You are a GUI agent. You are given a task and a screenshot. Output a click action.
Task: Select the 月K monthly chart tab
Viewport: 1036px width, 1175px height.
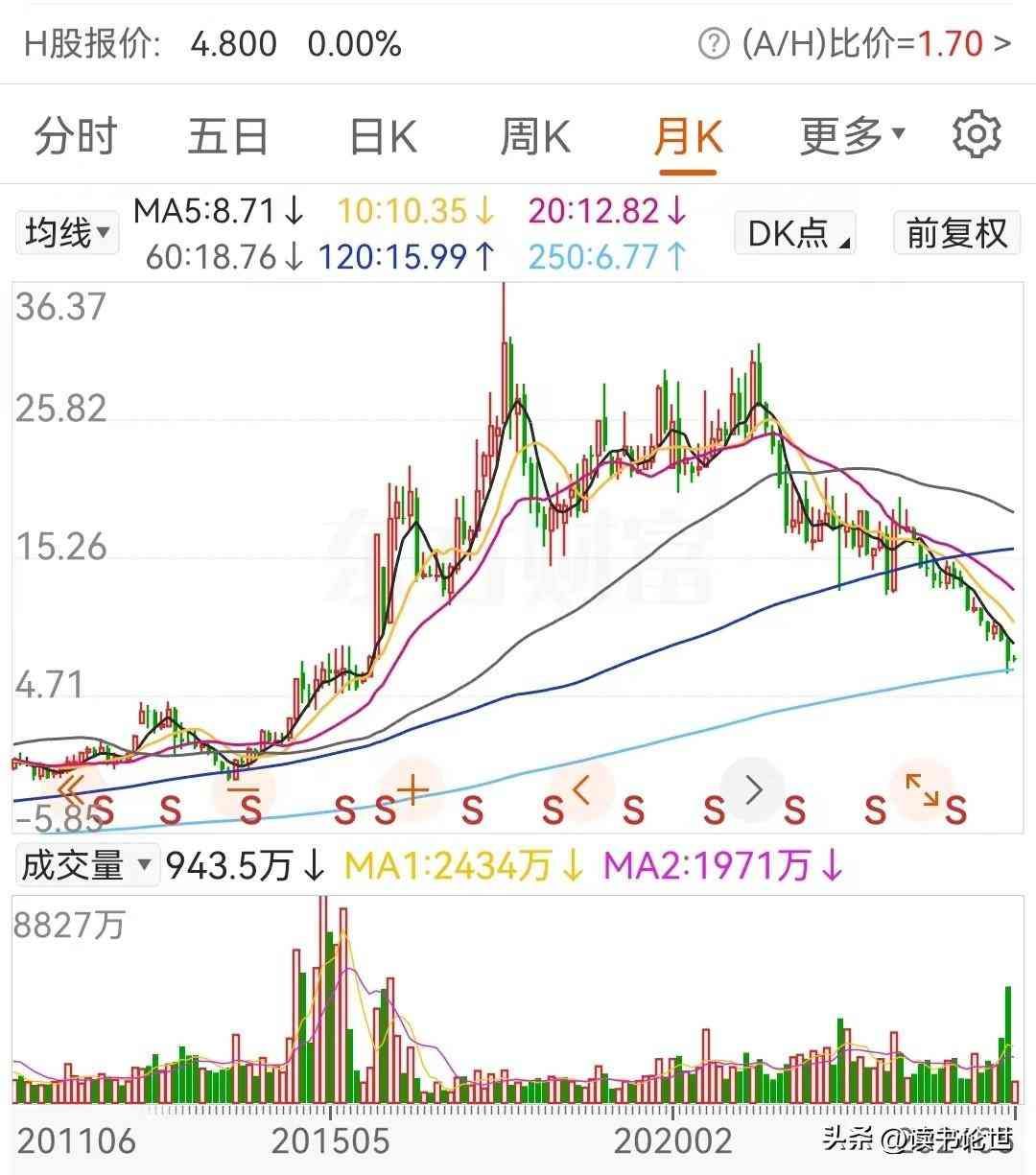pyautogui.click(x=688, y=136)
